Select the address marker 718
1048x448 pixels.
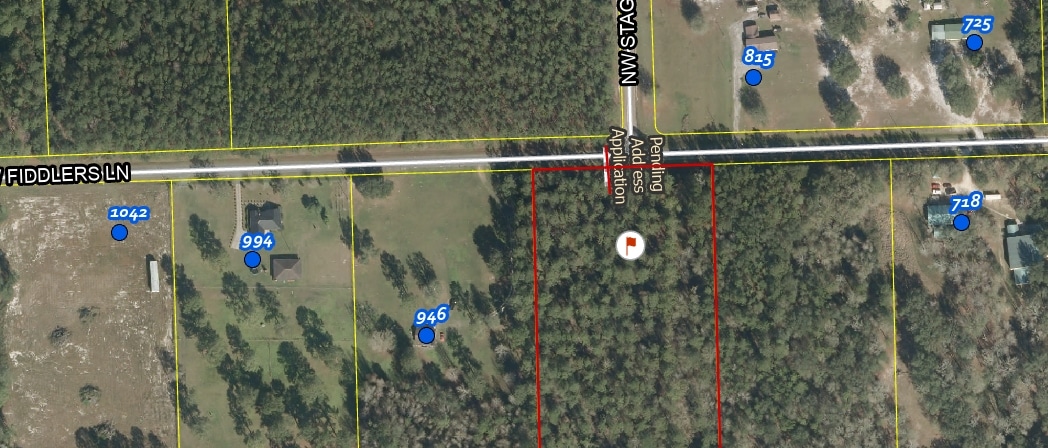962,222
